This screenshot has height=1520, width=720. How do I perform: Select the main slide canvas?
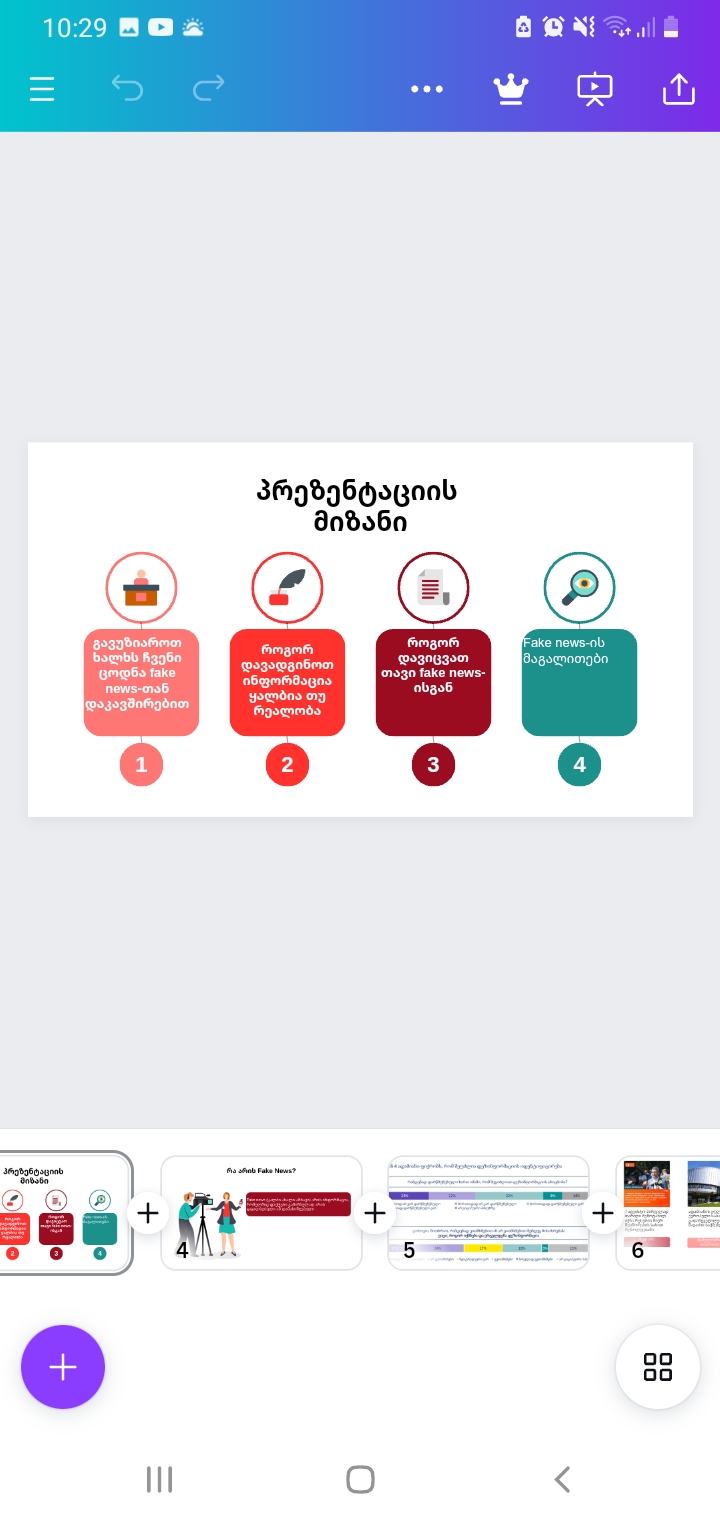[x=360, y=630]
